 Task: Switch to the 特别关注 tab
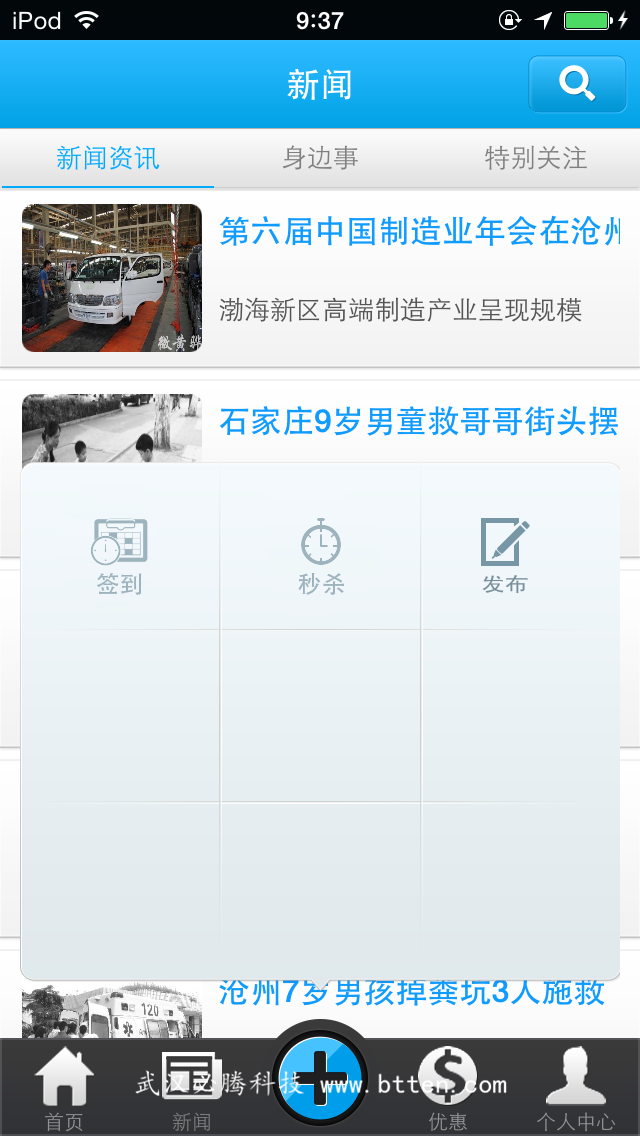535,158
